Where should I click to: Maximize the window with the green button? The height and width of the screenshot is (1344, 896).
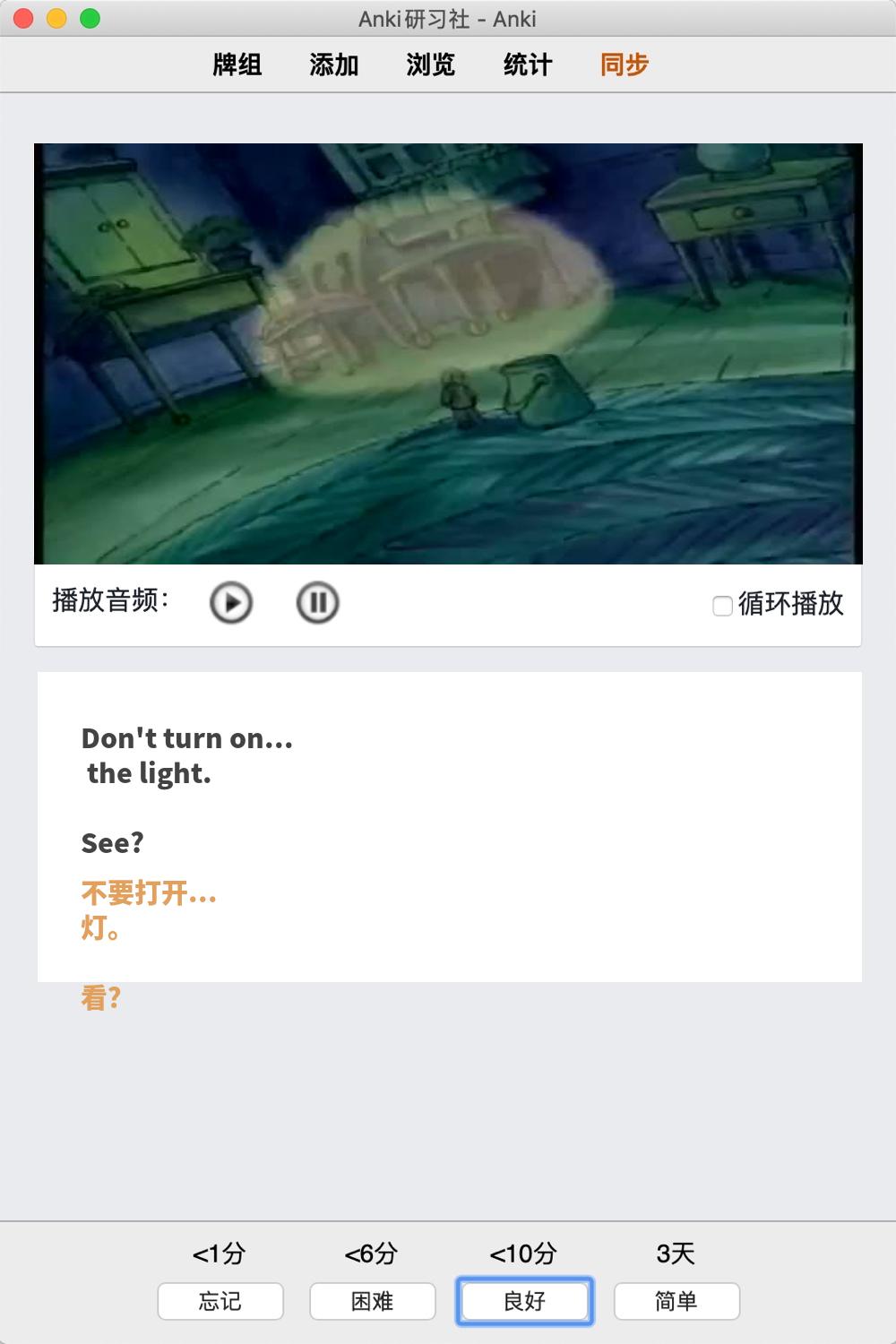pyautogui.click(x=90, y=18)
